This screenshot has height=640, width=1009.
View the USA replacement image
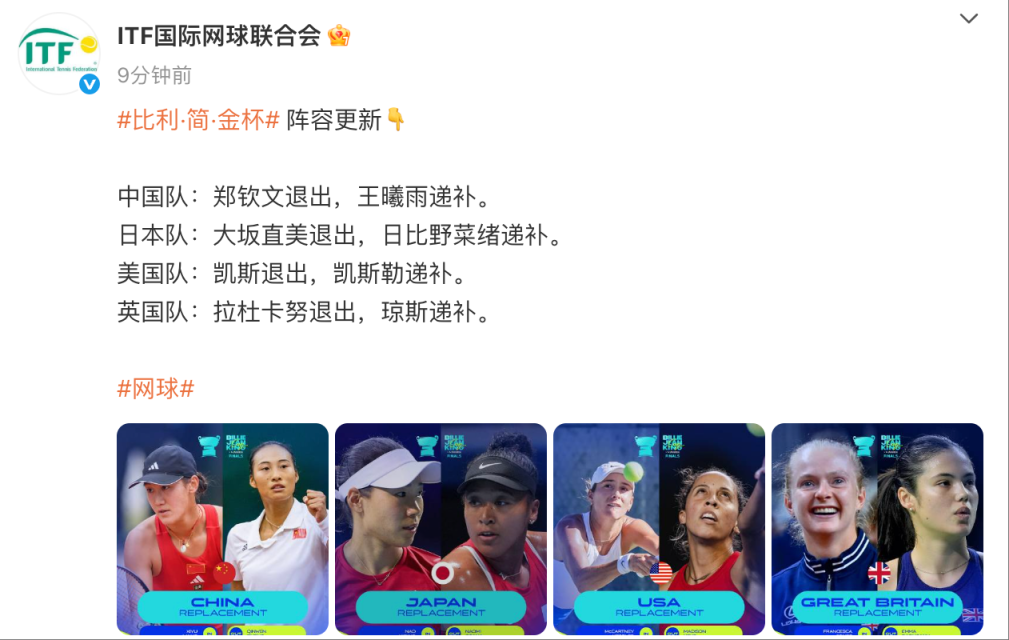click(658, 528)
